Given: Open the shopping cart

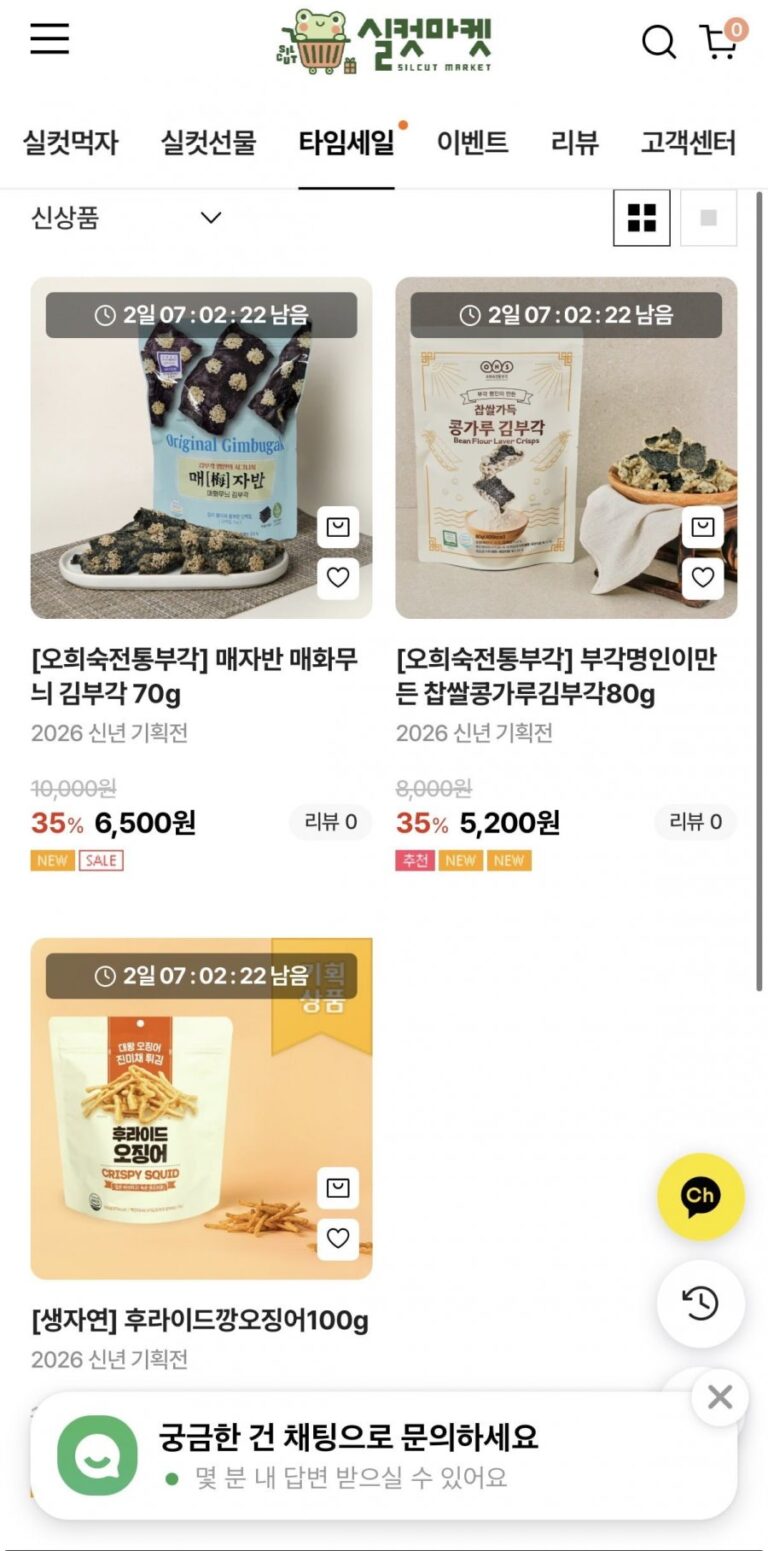Looking at the screenshot, I should coord(719,42).
